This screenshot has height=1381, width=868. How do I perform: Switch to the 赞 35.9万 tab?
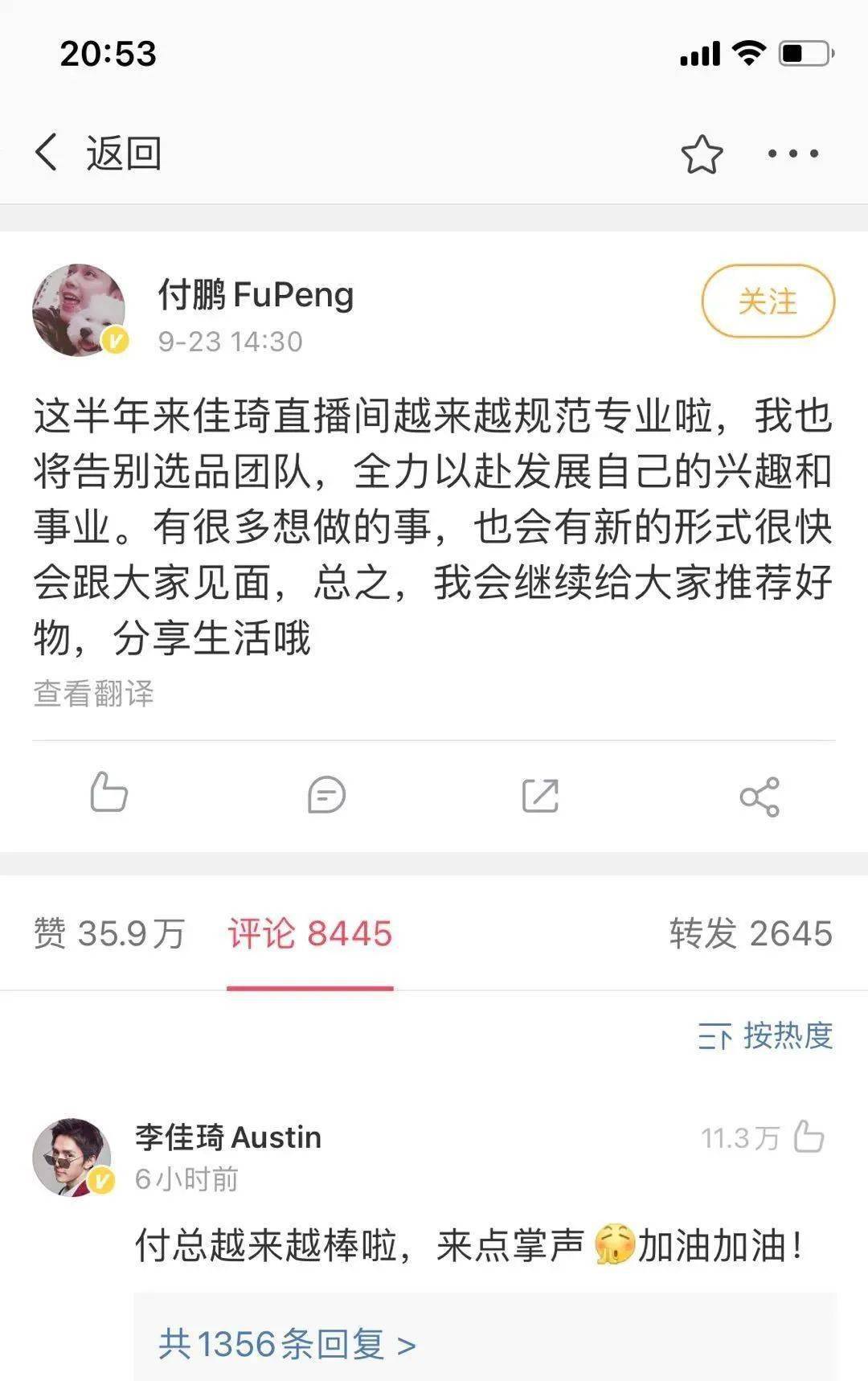[x=109, y=934]
